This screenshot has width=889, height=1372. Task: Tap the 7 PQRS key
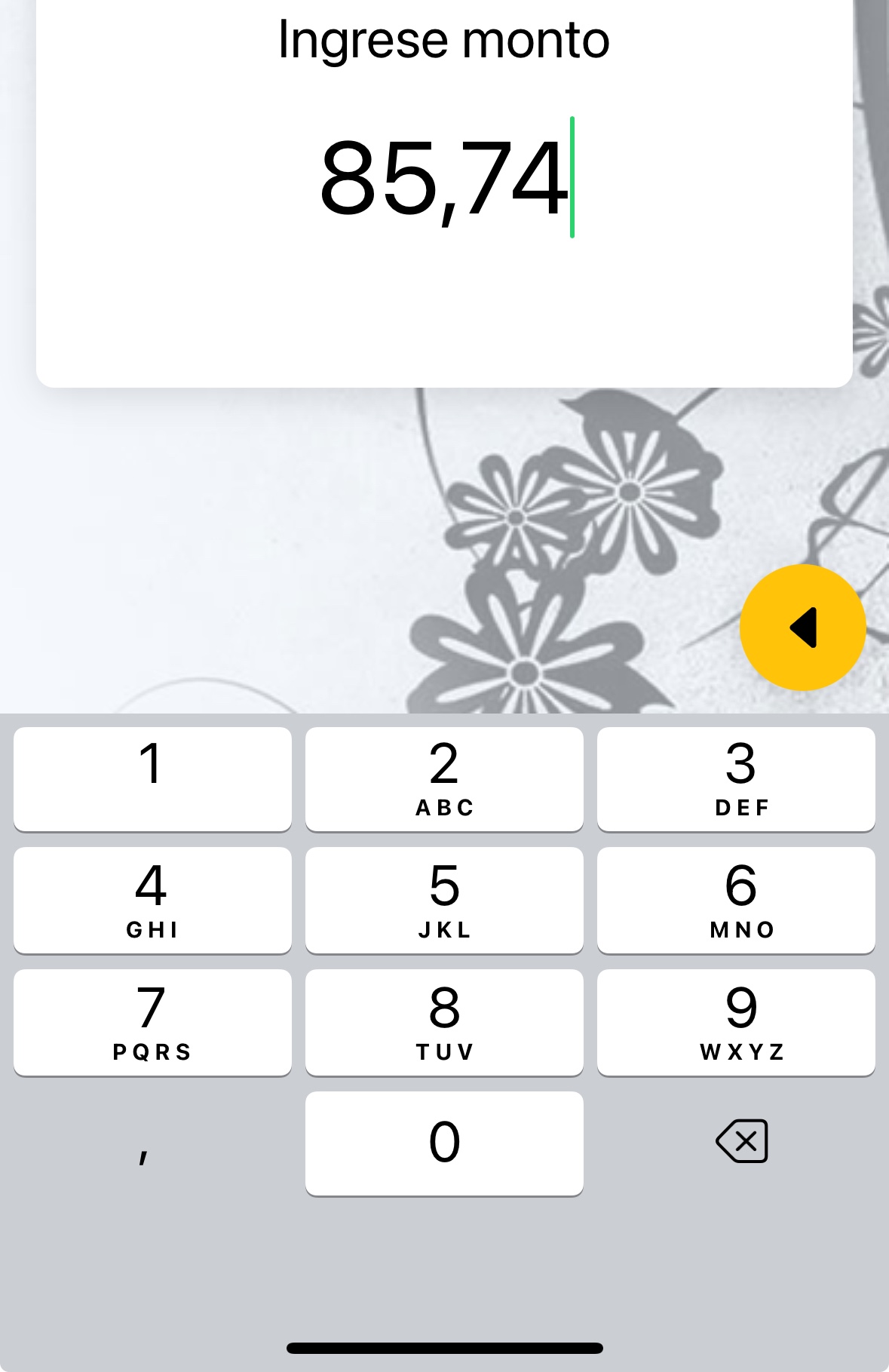pyautogui.click(x=152, y=1022)
